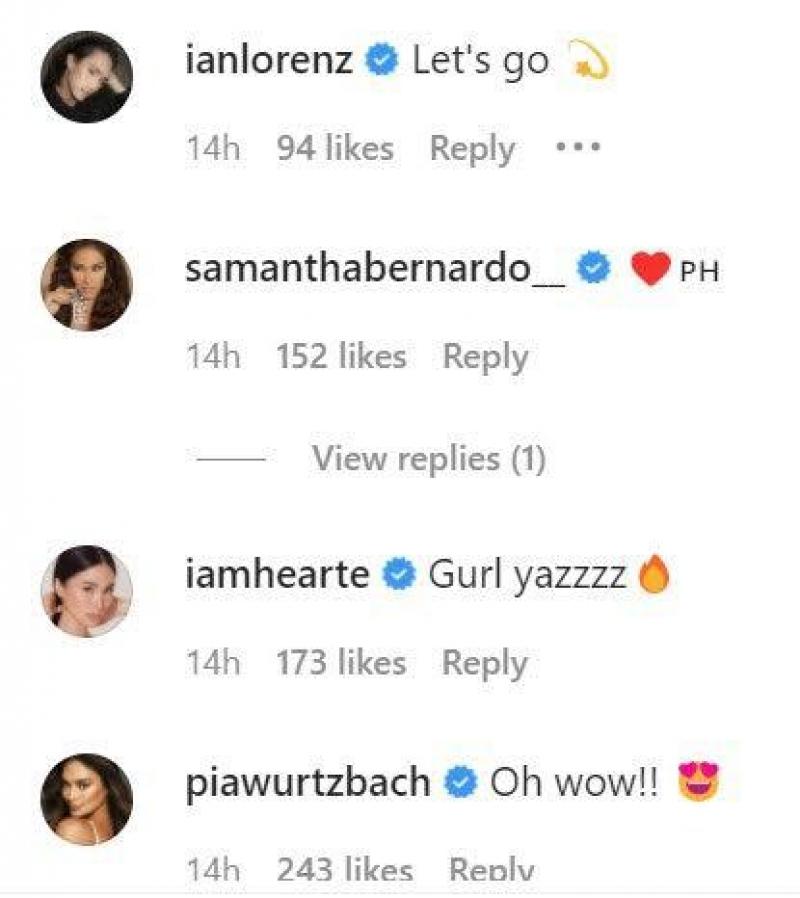Open iamhearte's profile picture

tap(86, 591)
